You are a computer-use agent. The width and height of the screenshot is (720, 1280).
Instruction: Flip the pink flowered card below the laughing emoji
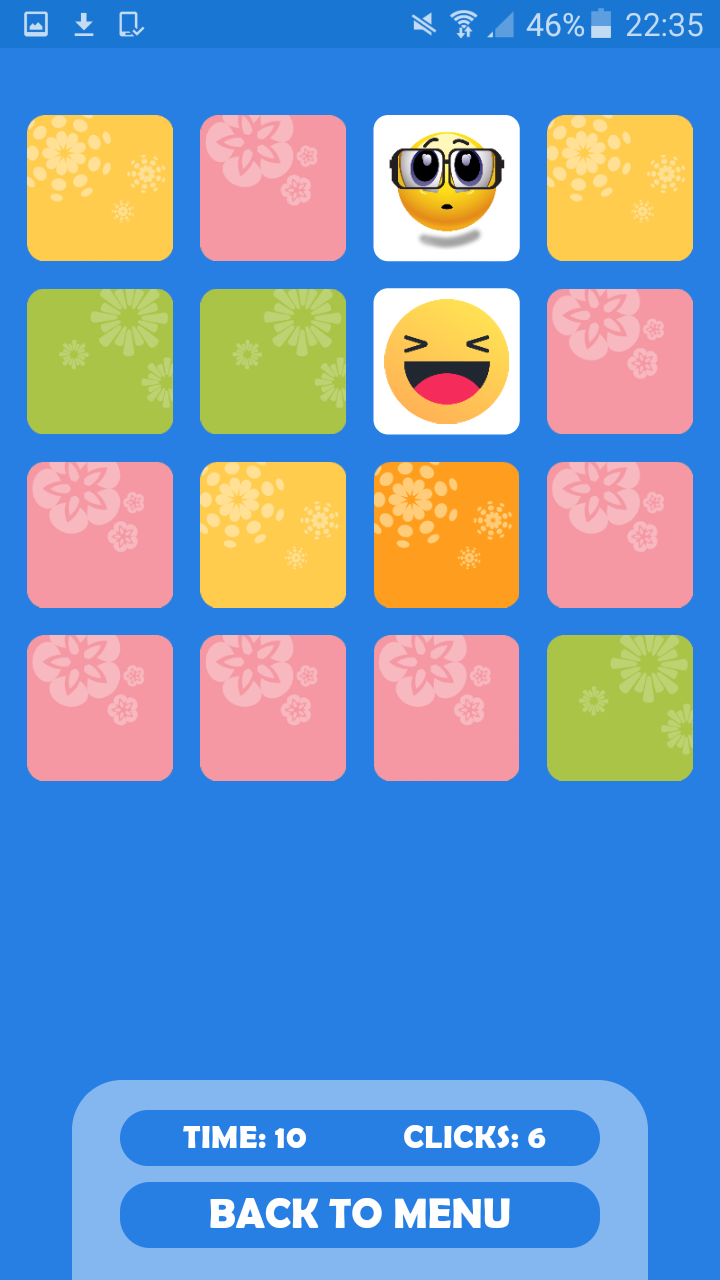(x=446, y=707)
